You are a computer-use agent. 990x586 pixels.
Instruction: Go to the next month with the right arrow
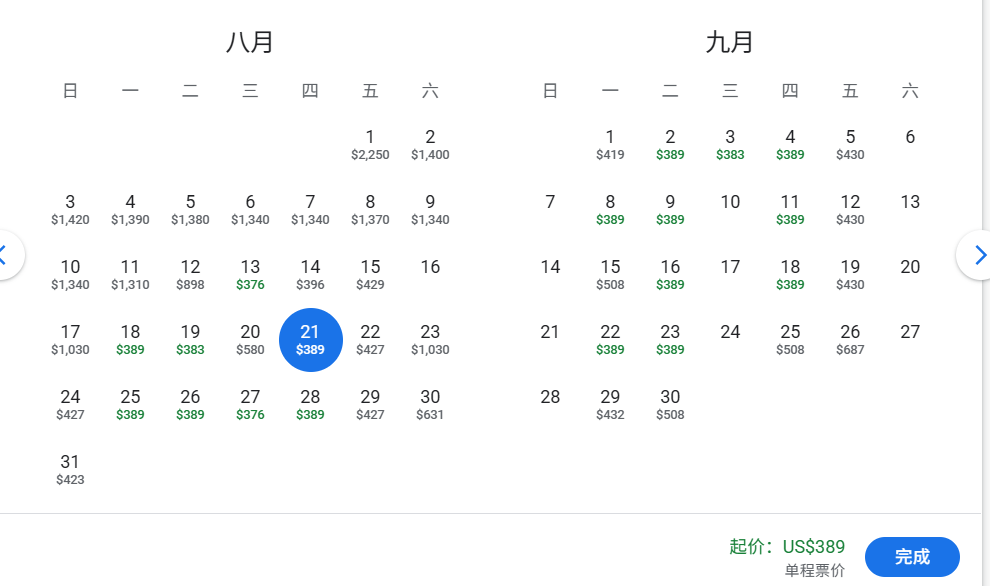coord(977,255)
